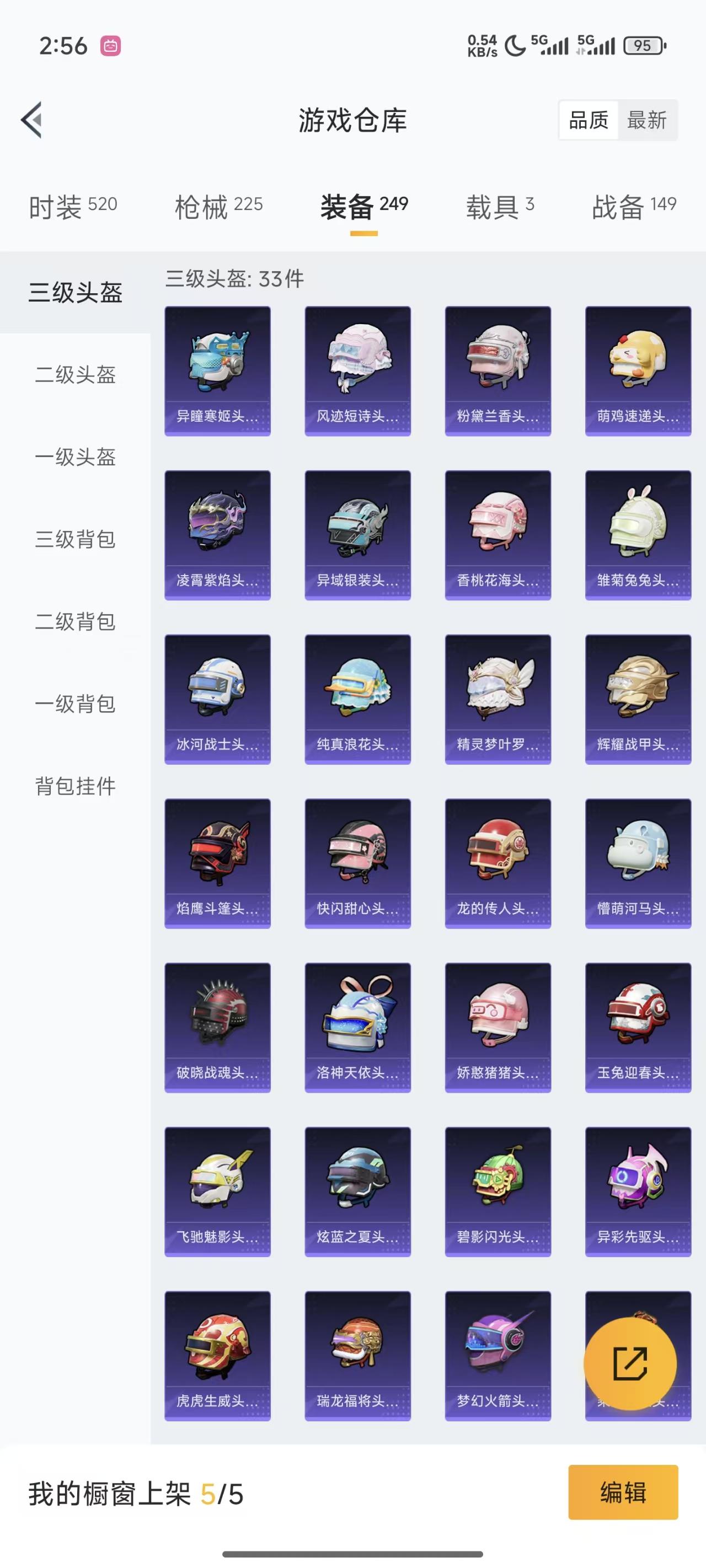Toggle sorting to 最新
Image resolution: width=706 pixels, height=1568 pixels.
click(x=648, y=120)
